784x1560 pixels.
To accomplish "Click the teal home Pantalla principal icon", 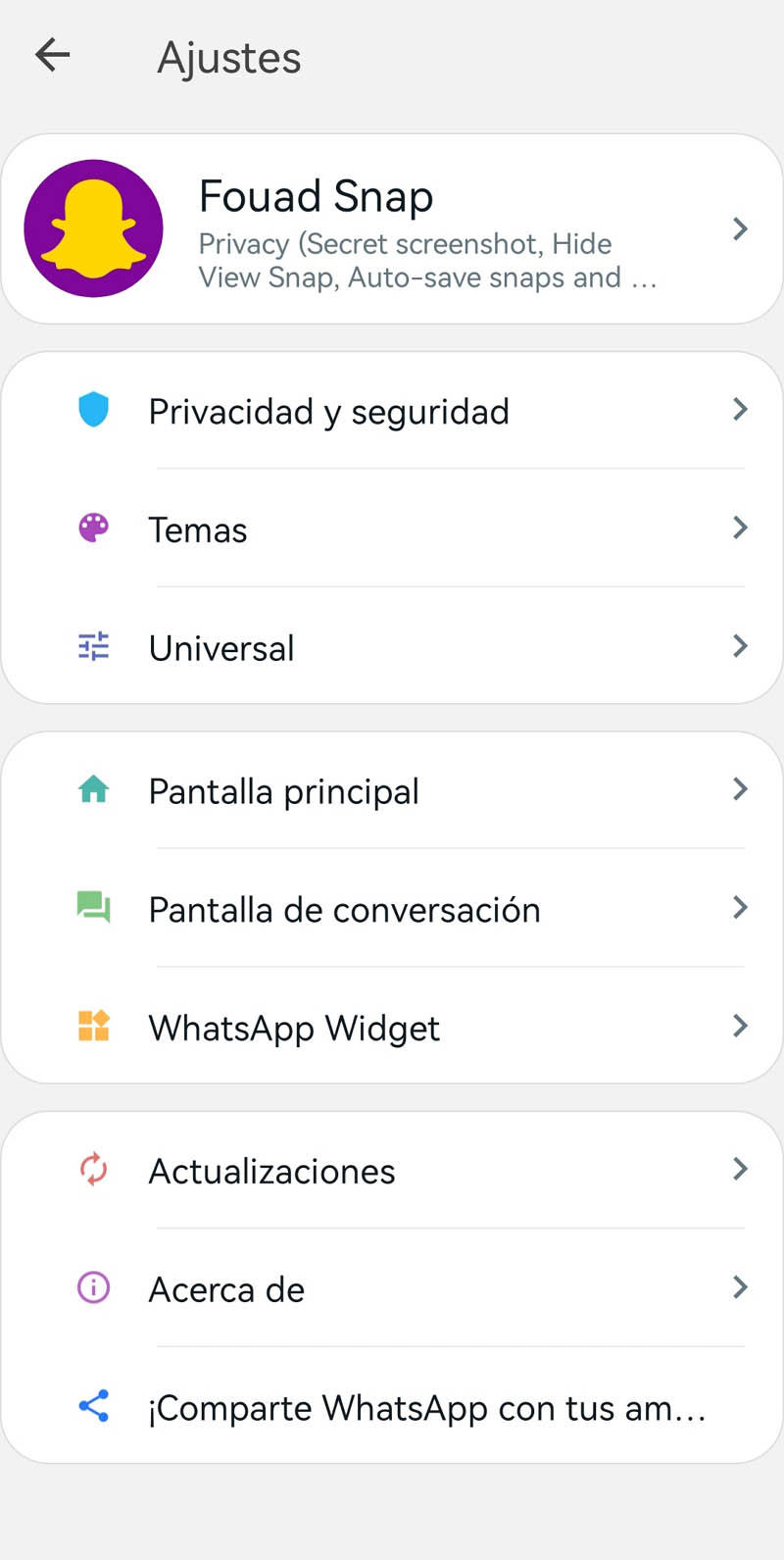I will tap(94, 790).
